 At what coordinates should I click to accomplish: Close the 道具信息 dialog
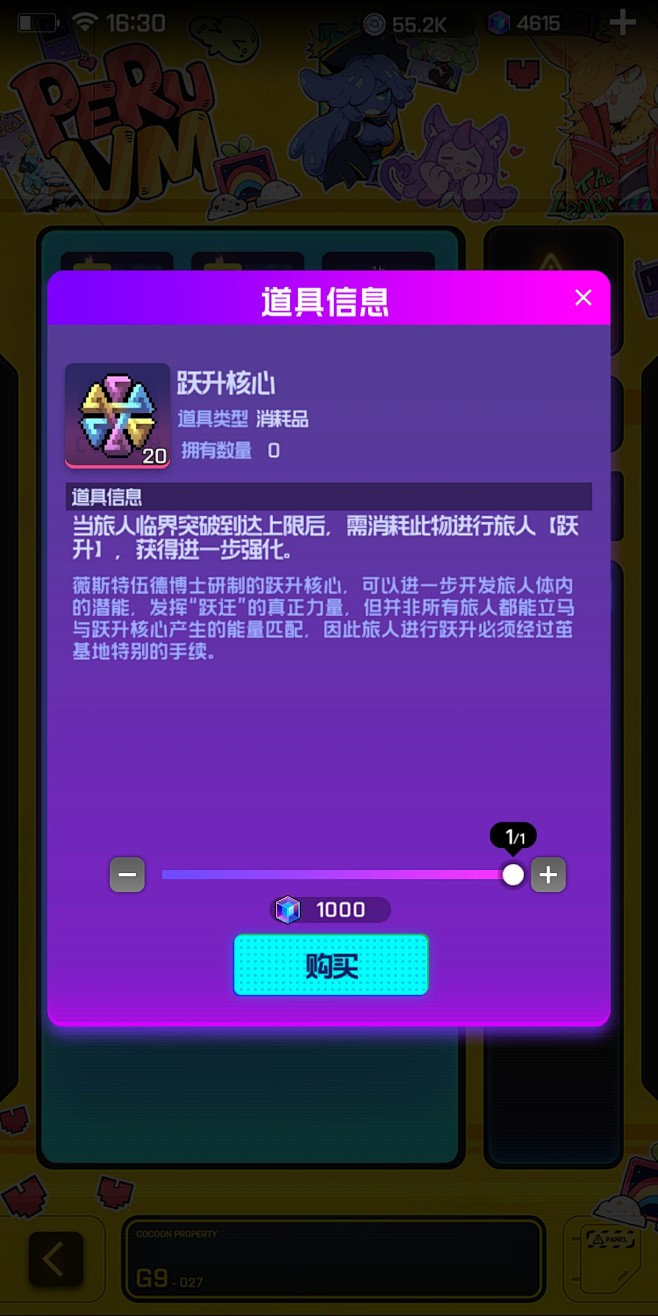[583, 297]
